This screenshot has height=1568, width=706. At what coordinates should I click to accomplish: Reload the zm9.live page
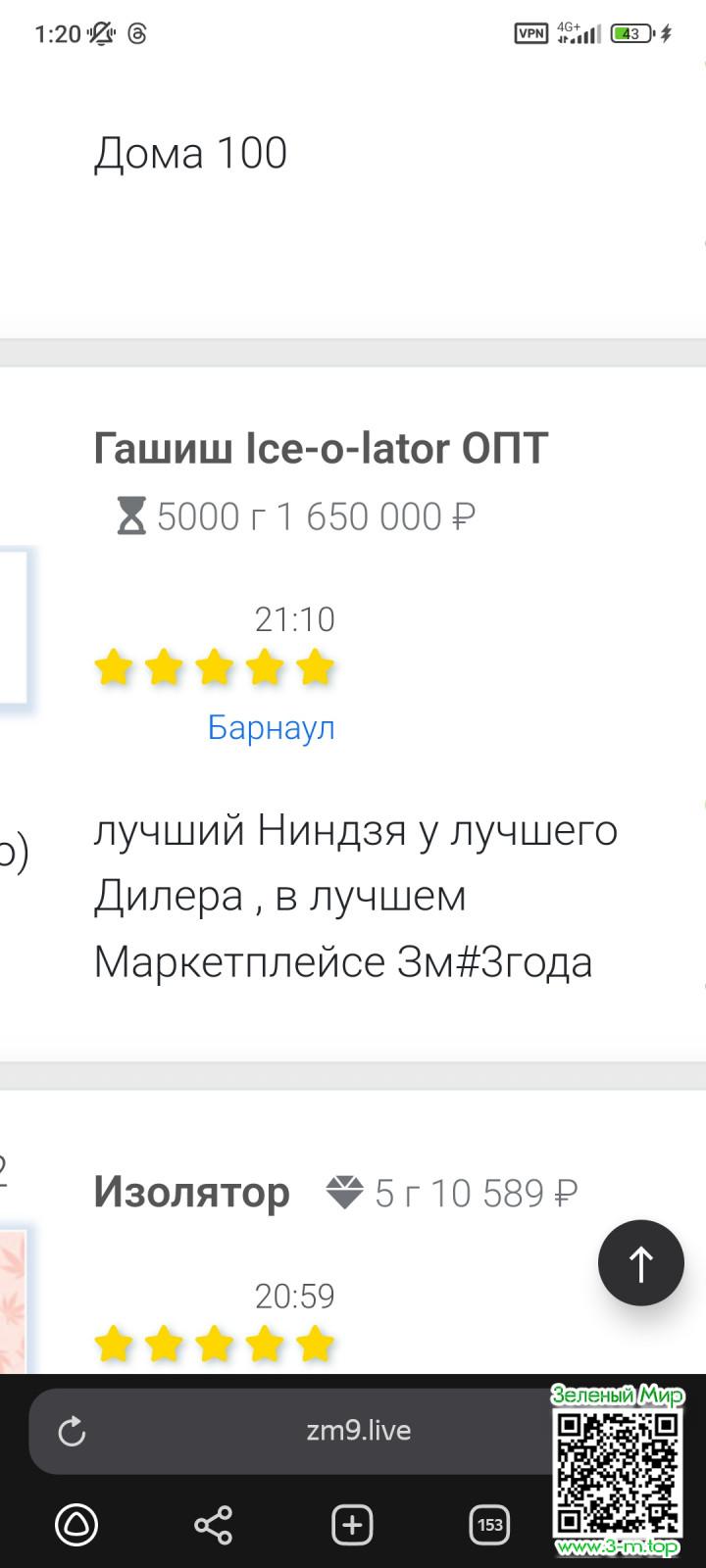[x=73, y=1432]
